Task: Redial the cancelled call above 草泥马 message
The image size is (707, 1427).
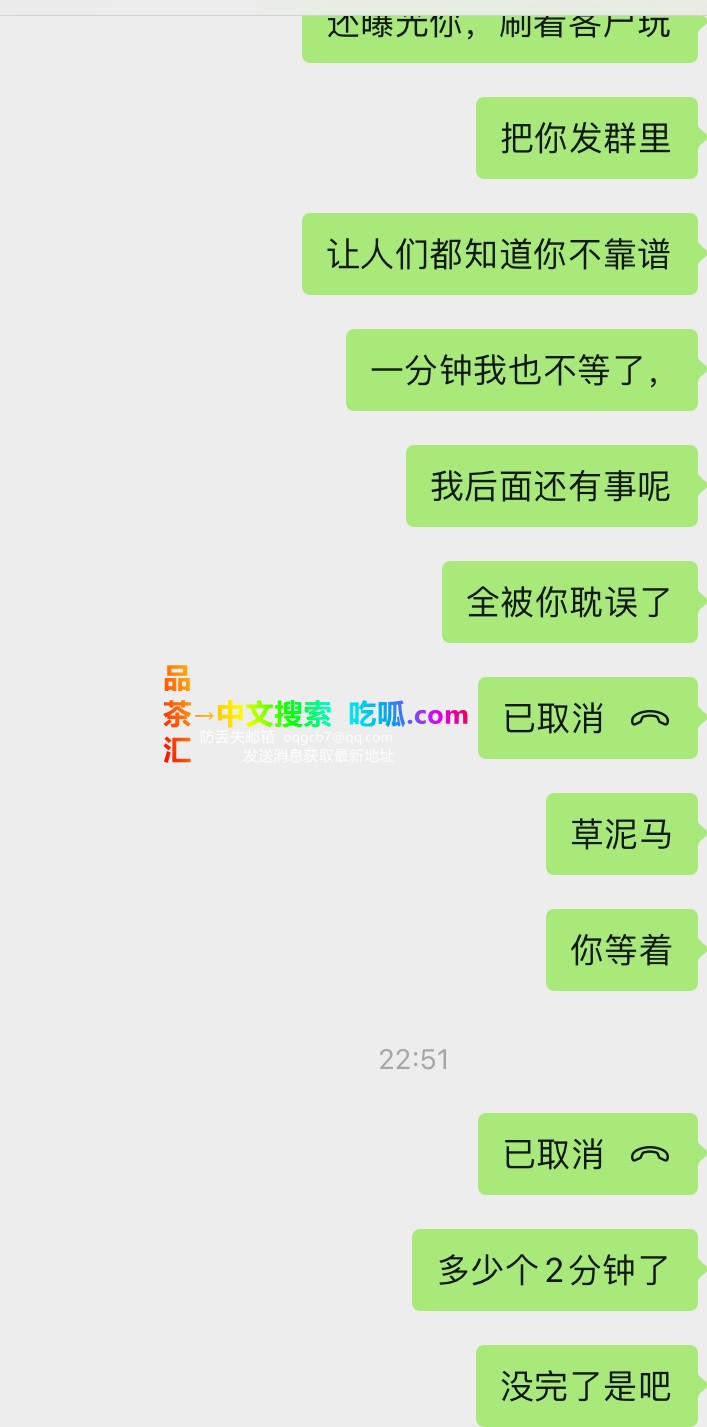Action: click(x=587, y=718)
